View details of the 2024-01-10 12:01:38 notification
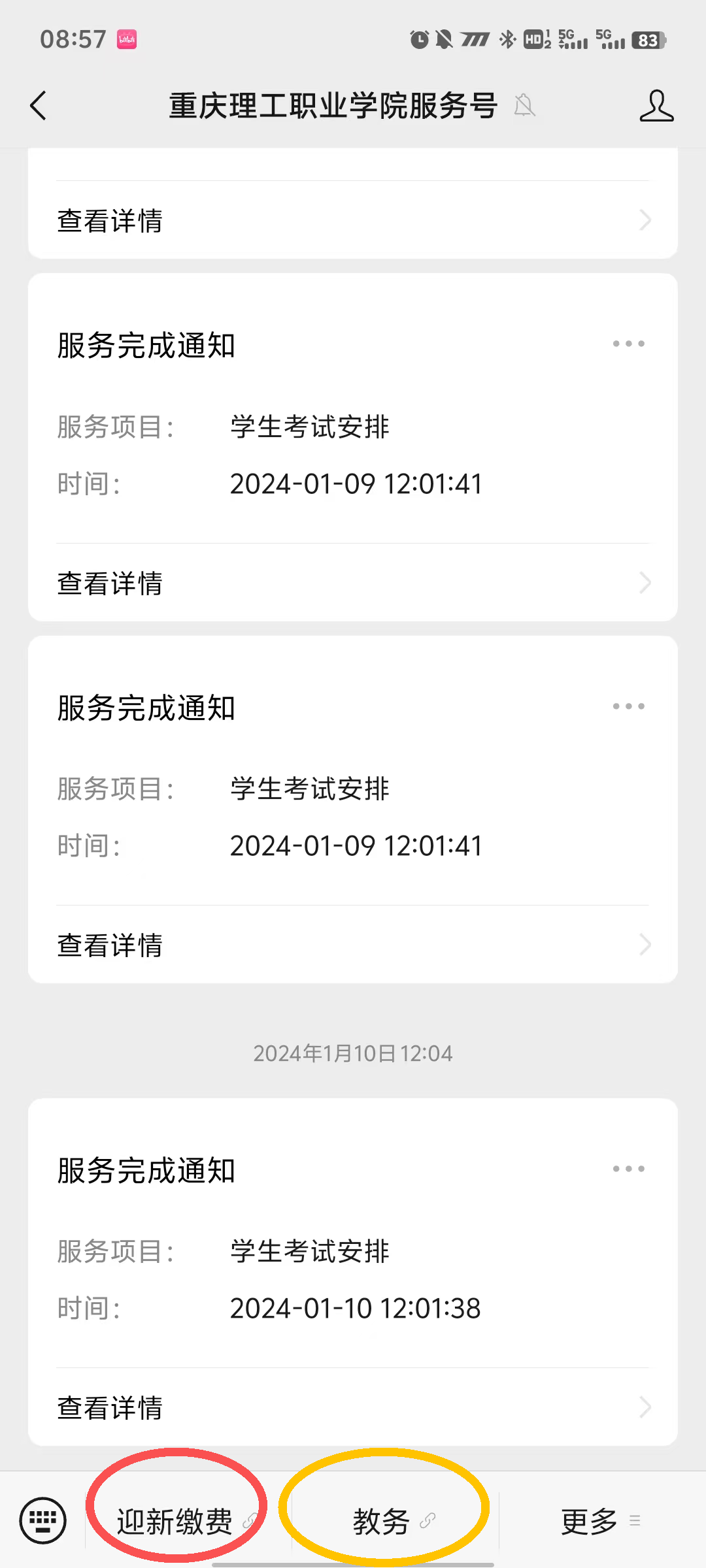This screenshot has width=706, height=1568. [353, 1407]
